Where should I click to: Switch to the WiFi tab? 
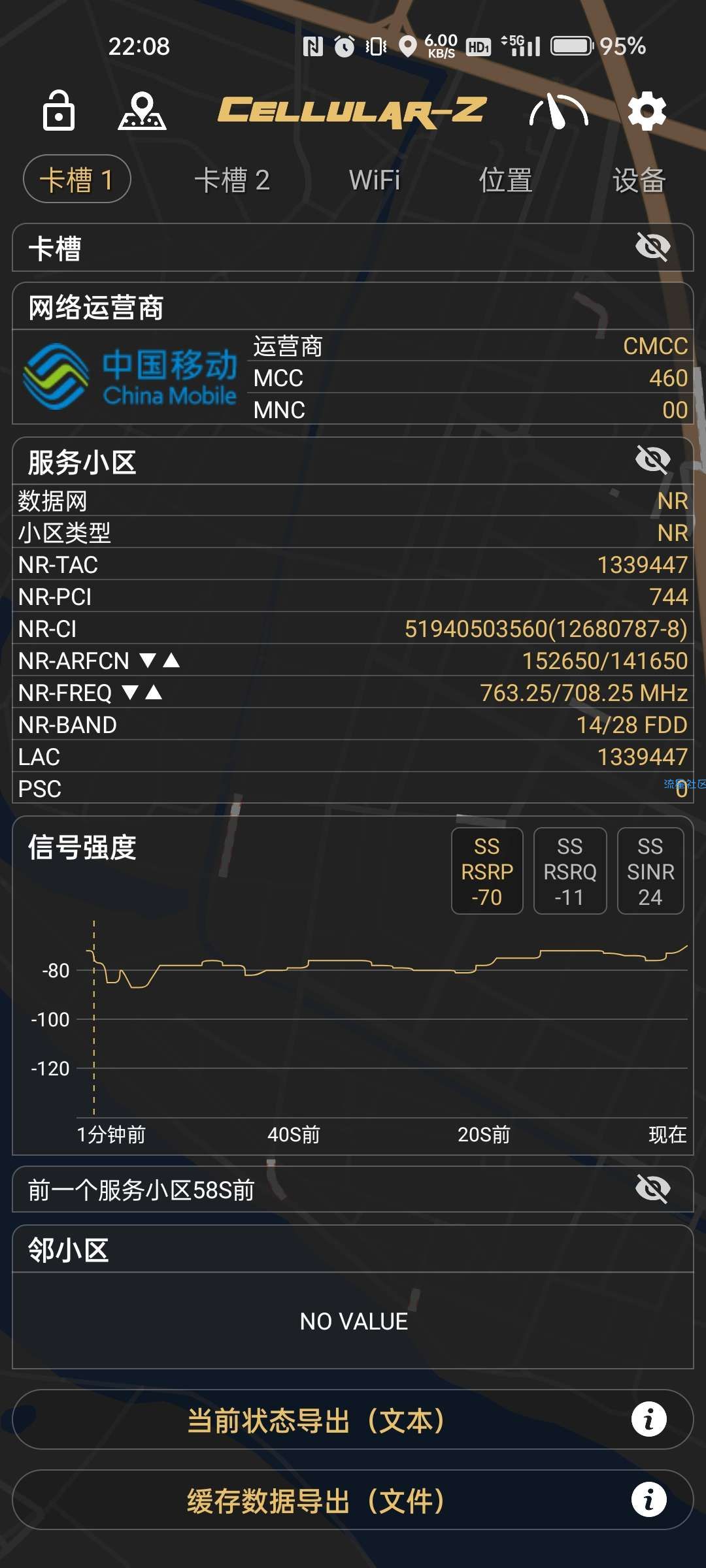(x=374, y=180)
